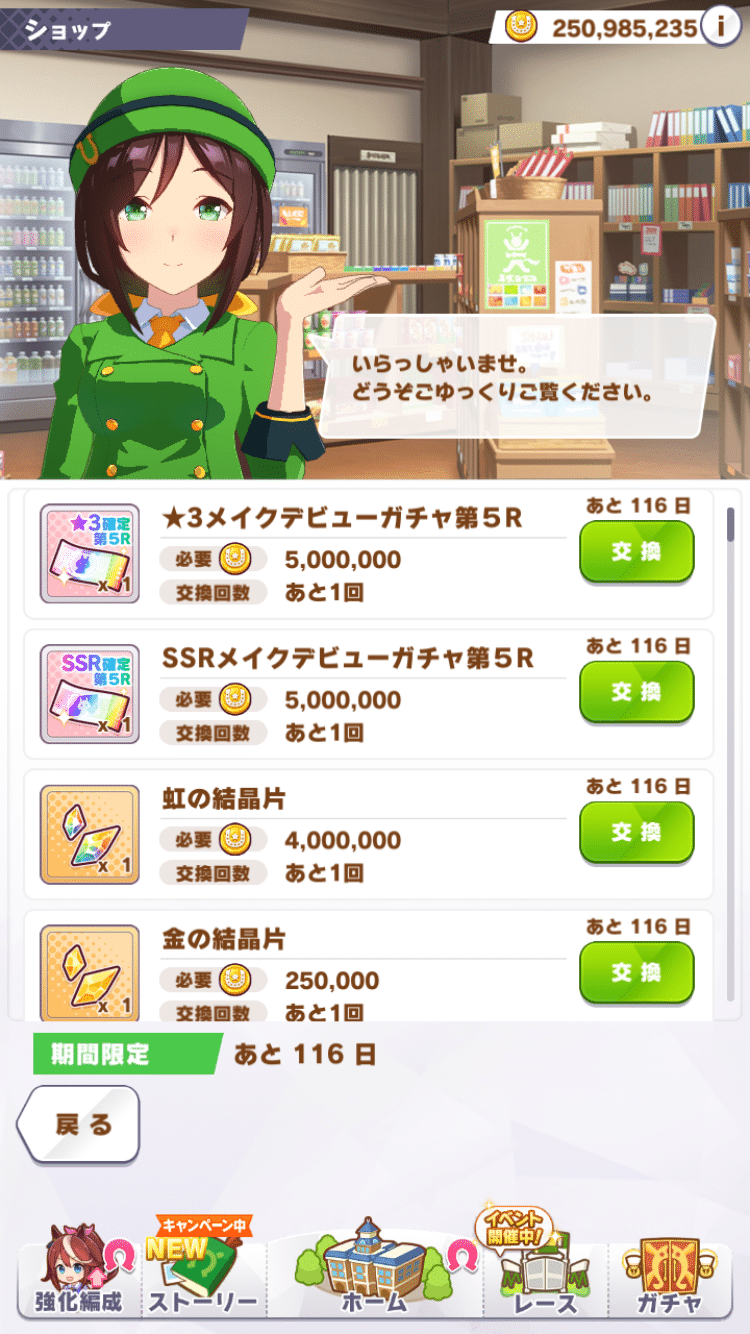Tap 交換 for 金の結晶片
Image resolution: width=750 pixels, height=1334 pixels.
pos(636,971)
